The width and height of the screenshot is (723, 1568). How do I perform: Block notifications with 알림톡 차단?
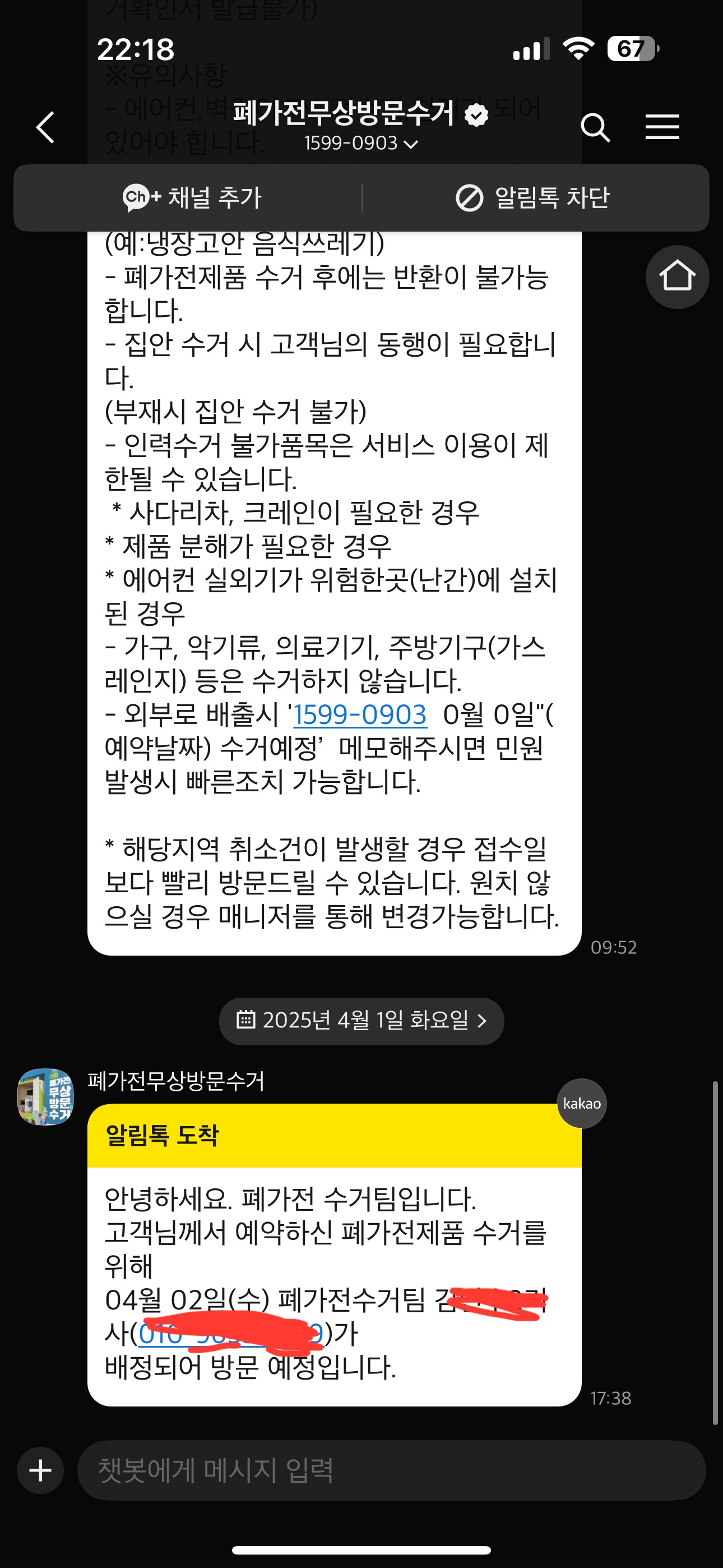[532, 198]
